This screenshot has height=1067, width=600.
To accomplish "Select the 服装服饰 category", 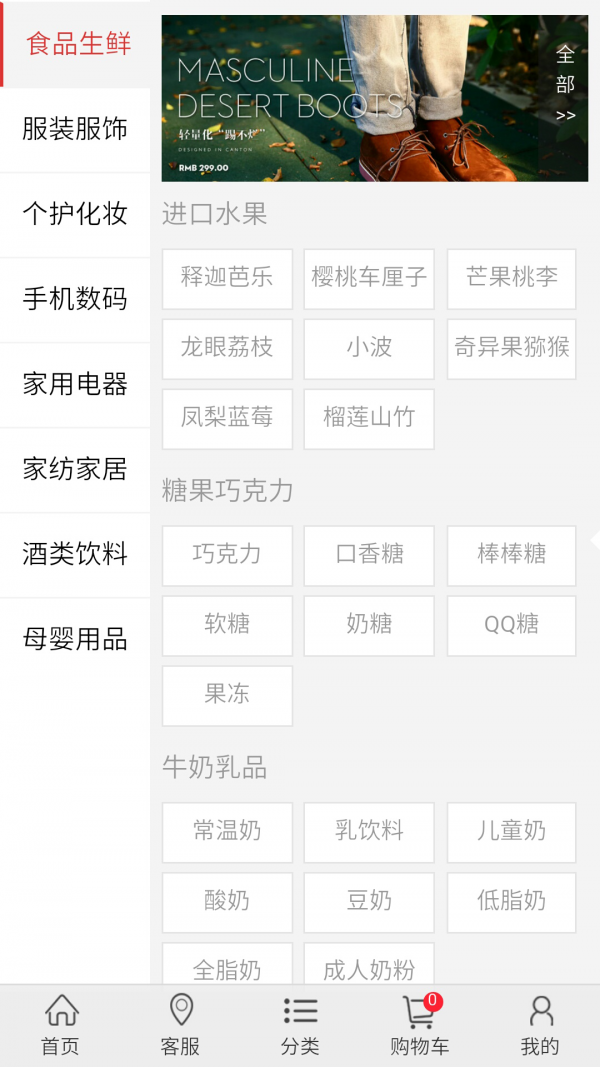I will [x=75, y=129].
